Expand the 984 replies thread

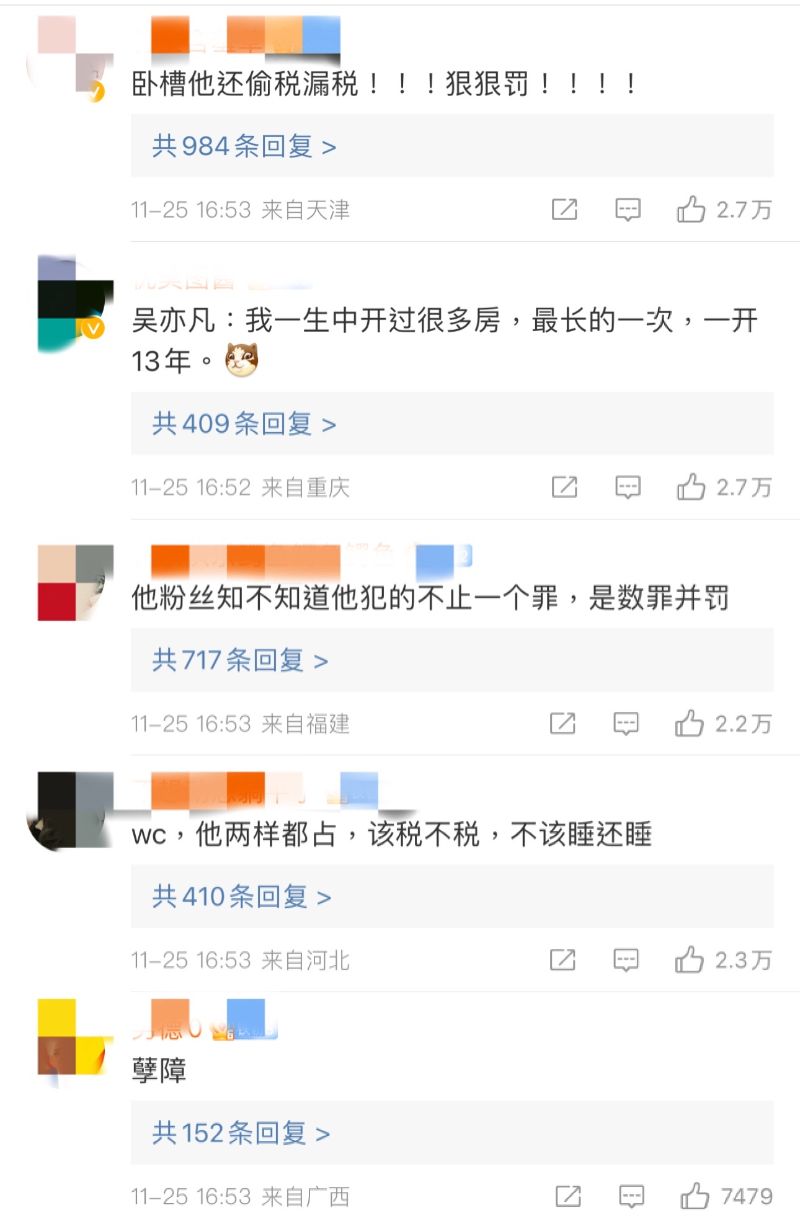(244, 147)
